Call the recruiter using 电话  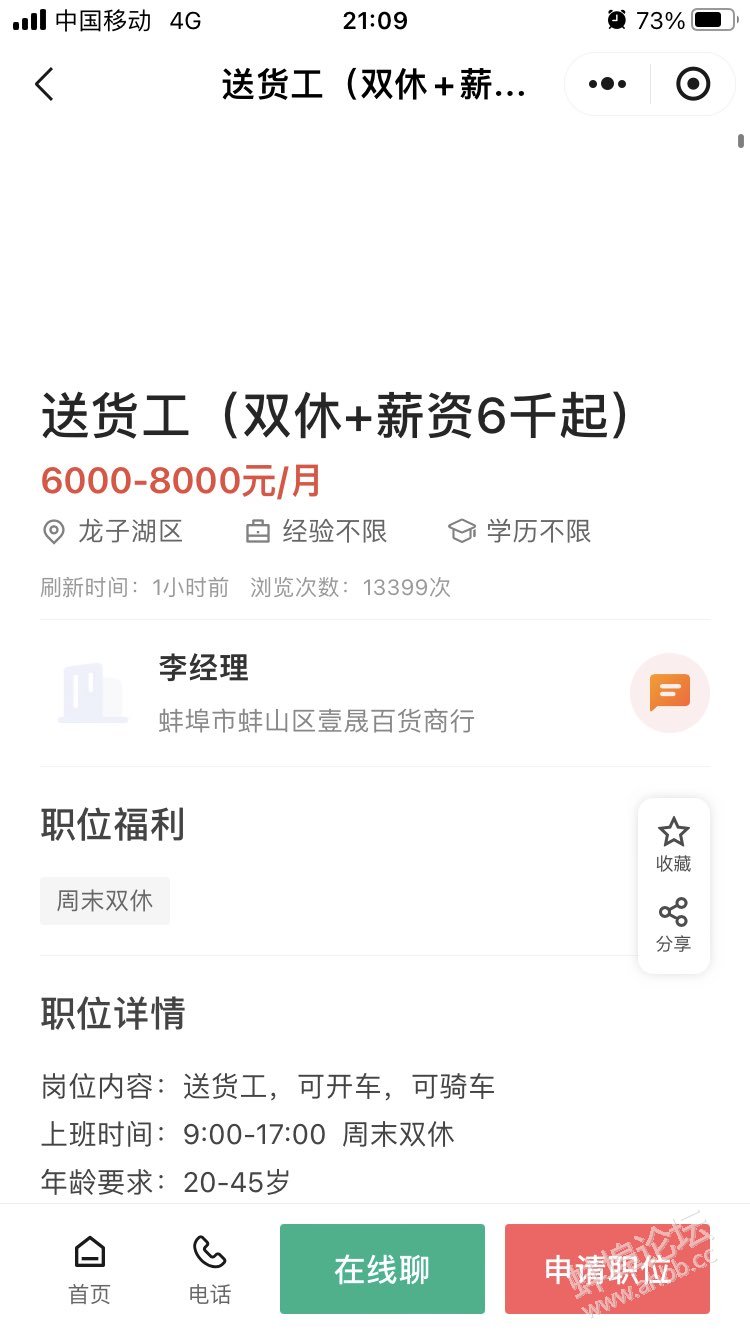point(209,1269)
